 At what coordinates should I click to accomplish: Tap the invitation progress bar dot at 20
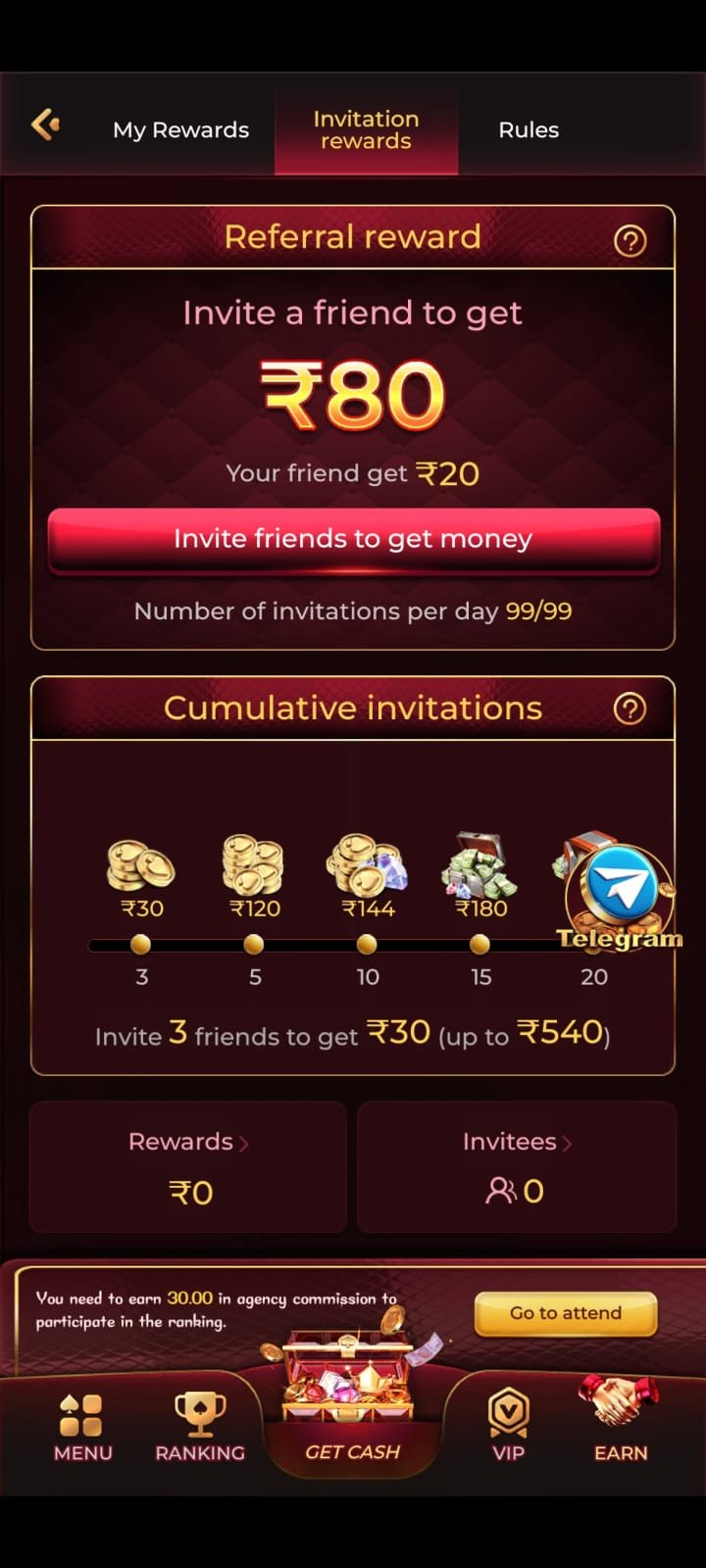[594, 944]
